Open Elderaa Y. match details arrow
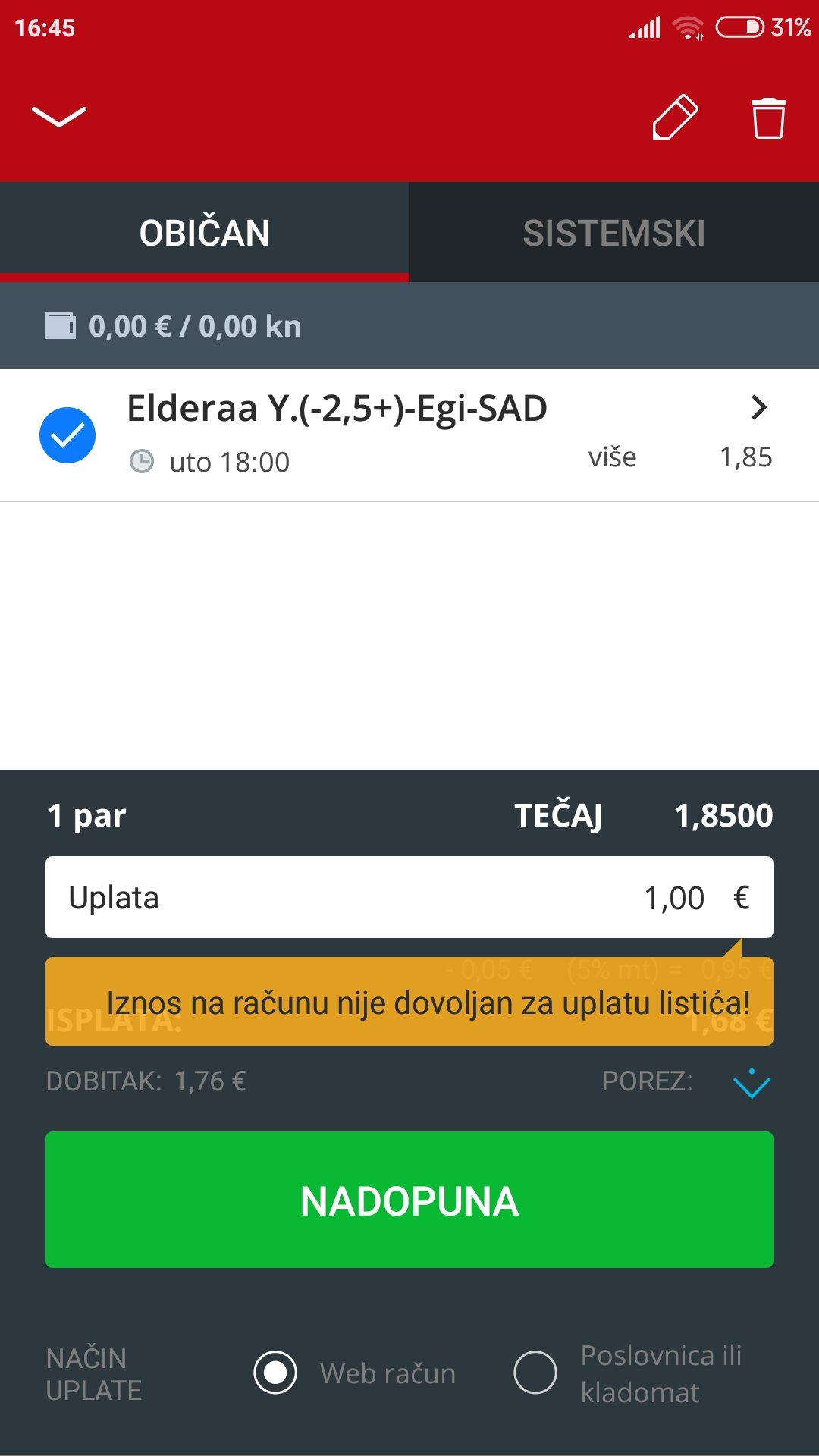This screenshot has height=1456, width=819. 758,408
